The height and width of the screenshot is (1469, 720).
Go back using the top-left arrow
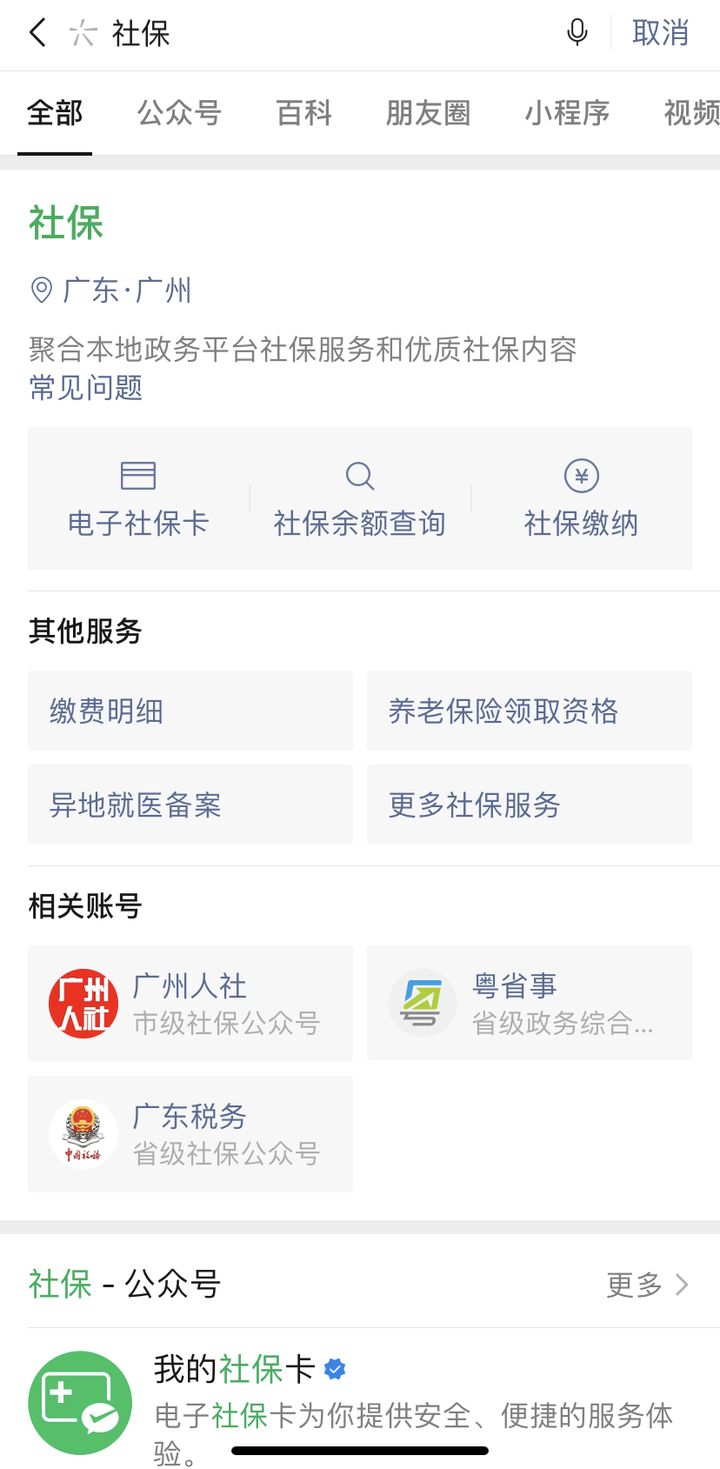[x=37, y=33]
